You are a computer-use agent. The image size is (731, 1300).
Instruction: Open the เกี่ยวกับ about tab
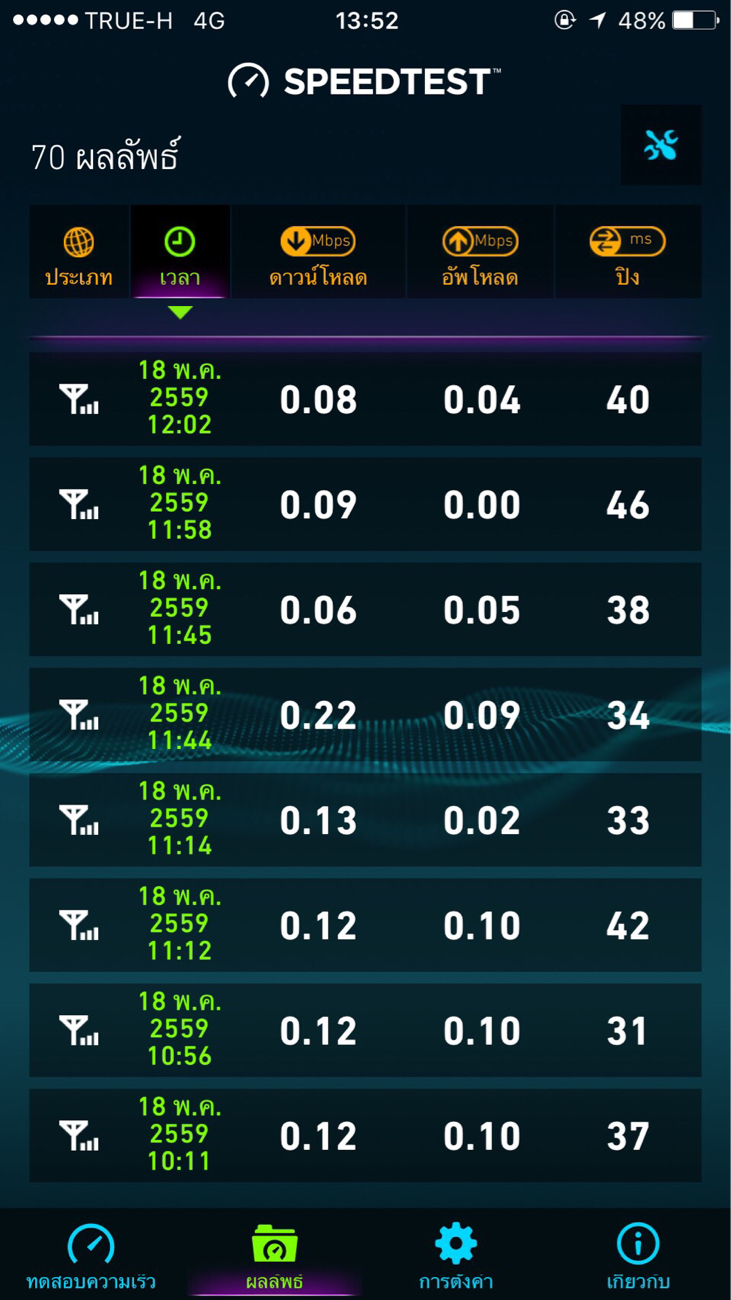638,1256
